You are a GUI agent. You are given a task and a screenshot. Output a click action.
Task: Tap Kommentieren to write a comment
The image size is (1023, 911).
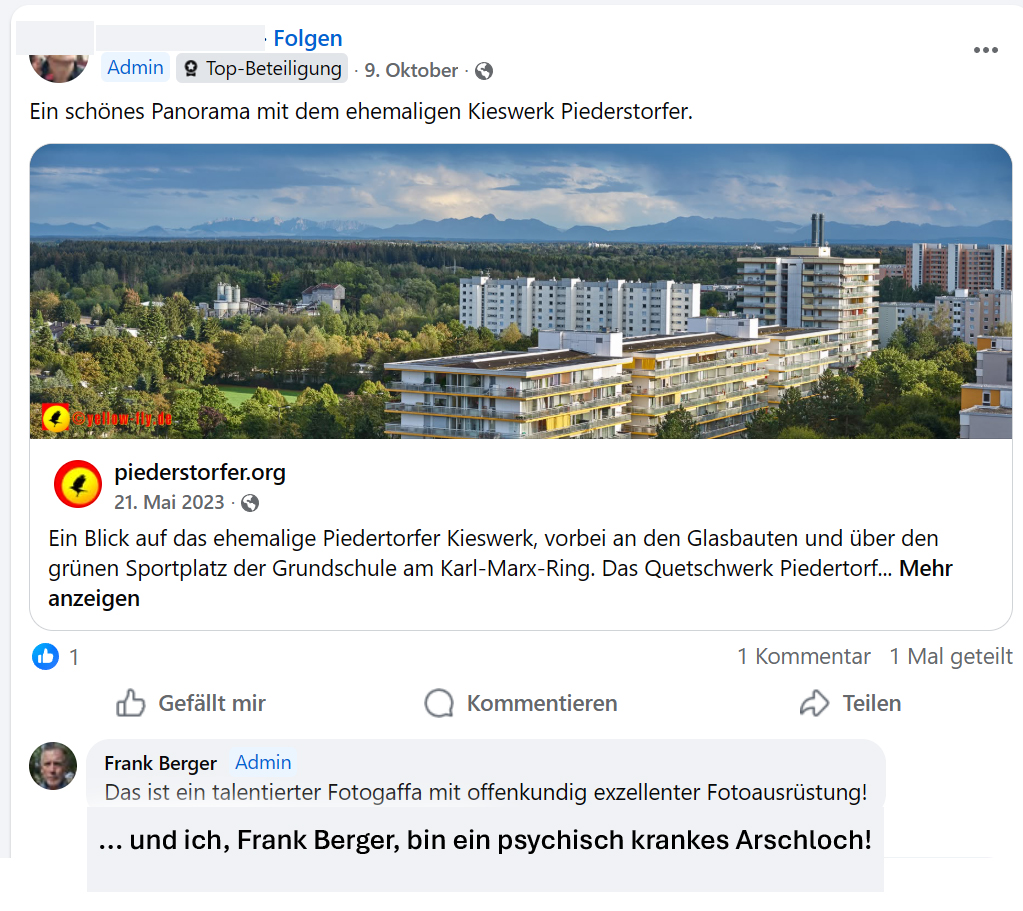tap(520, 703)
